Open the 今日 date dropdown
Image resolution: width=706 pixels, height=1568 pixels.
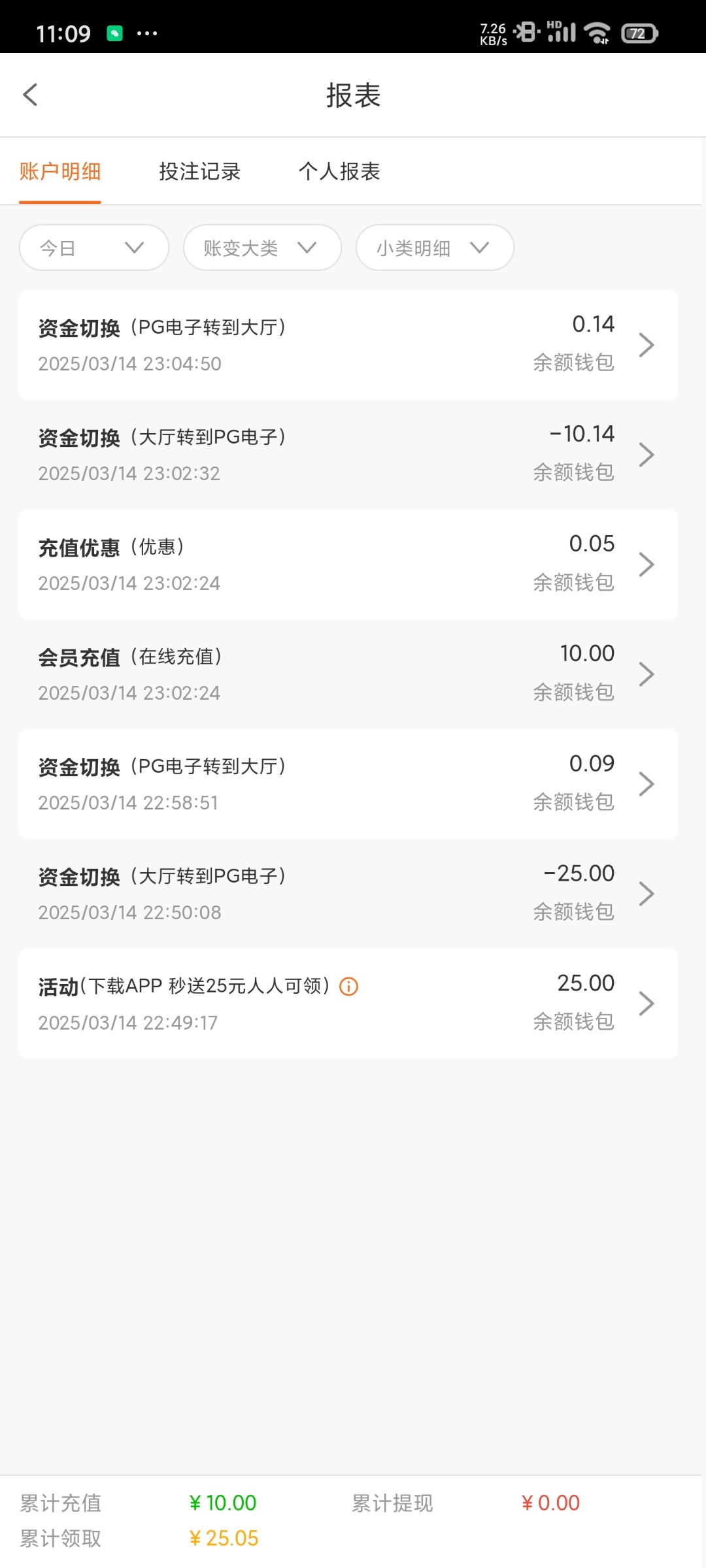pos(94,248)
